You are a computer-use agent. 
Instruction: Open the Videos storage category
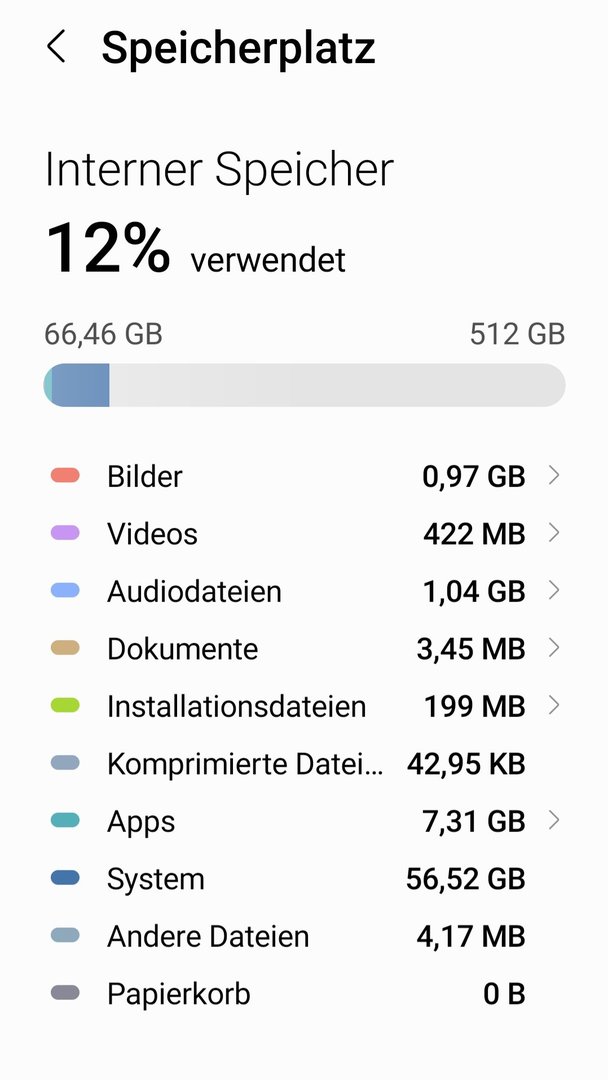(x=304, y=534)
